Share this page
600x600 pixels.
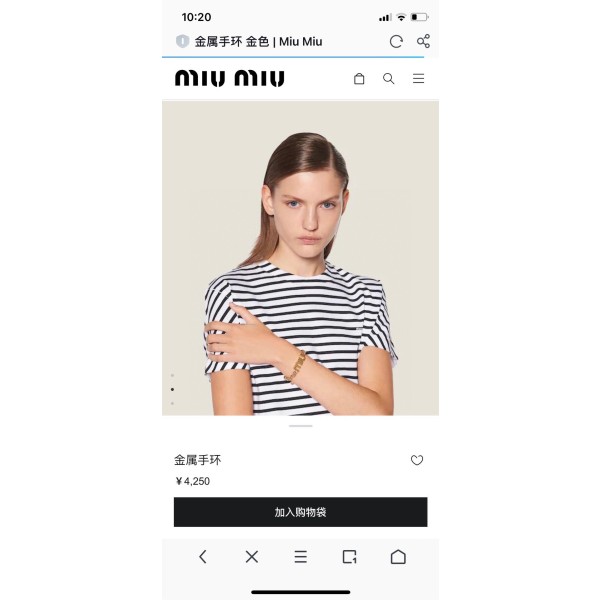pyautogui.click(x=423, y=41)
